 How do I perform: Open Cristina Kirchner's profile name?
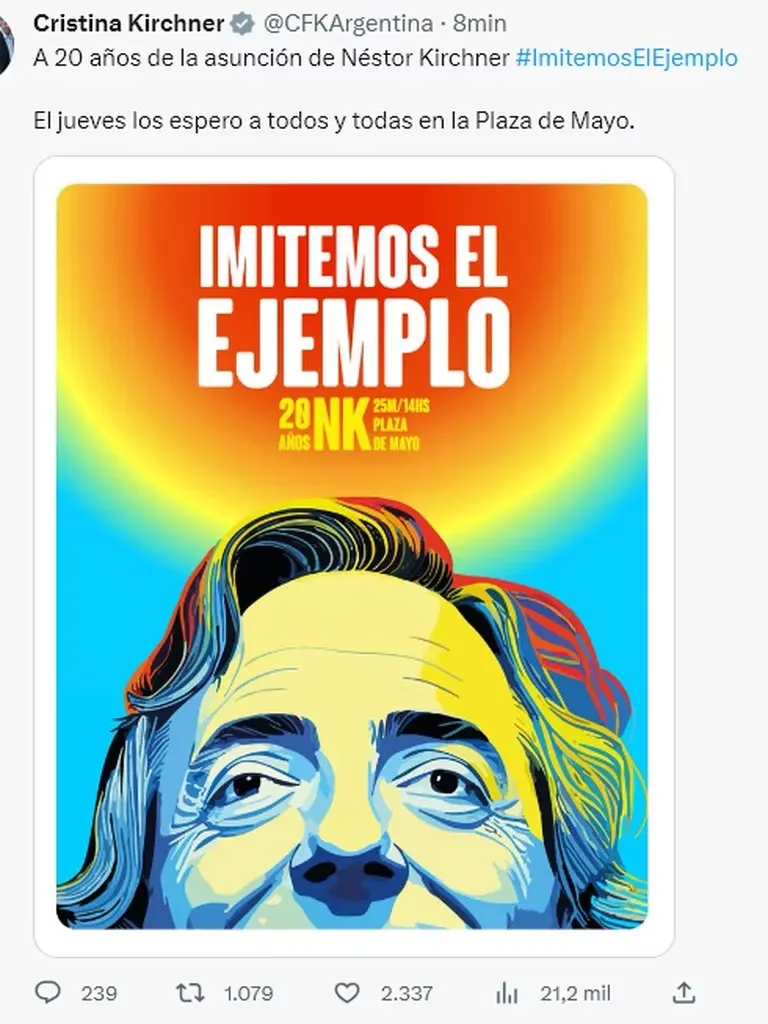pyautogui.click(x=128, y=23)
